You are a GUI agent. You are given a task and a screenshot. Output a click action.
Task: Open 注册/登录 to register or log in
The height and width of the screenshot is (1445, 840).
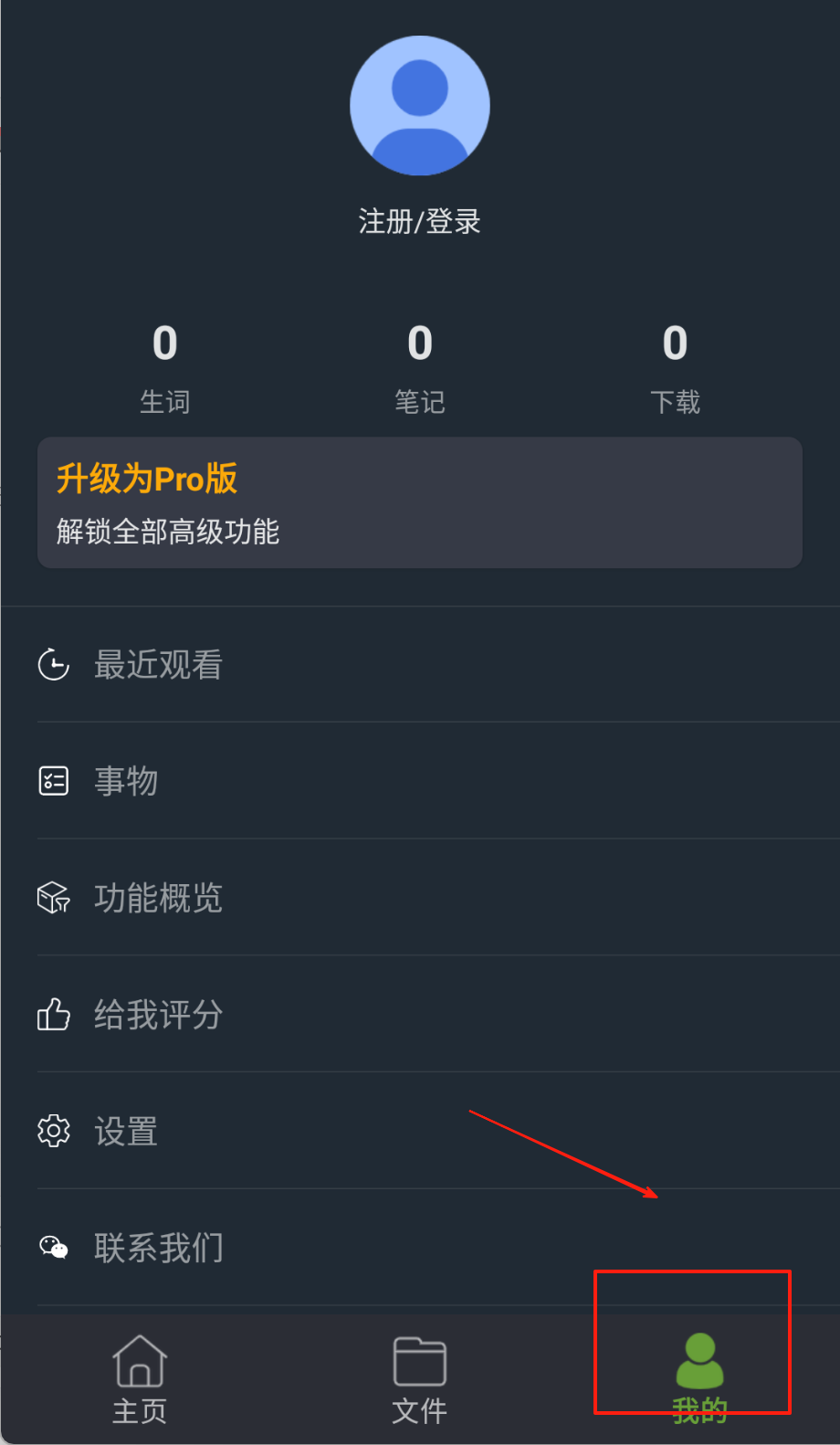pos(420,222)
